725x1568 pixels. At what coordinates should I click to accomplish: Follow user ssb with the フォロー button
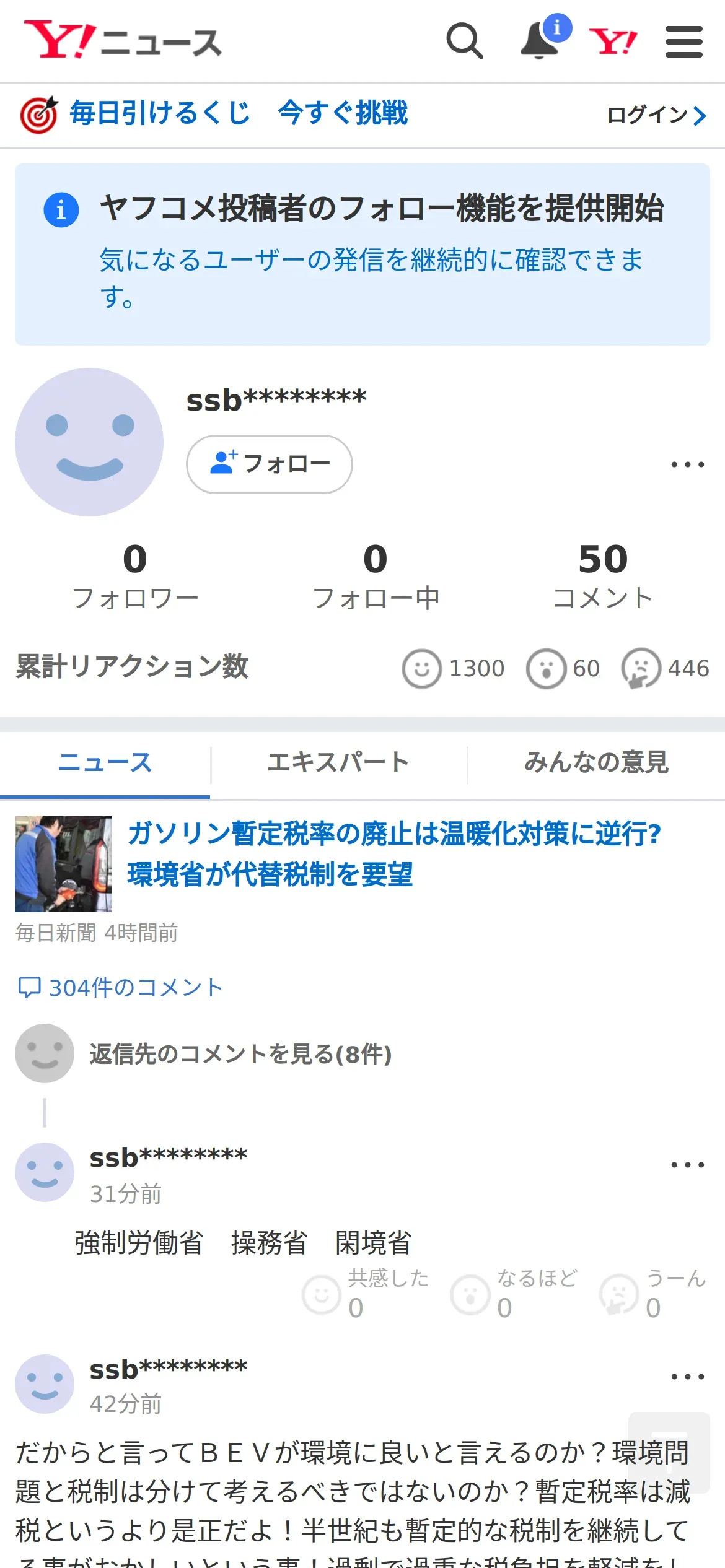point(270,464)
